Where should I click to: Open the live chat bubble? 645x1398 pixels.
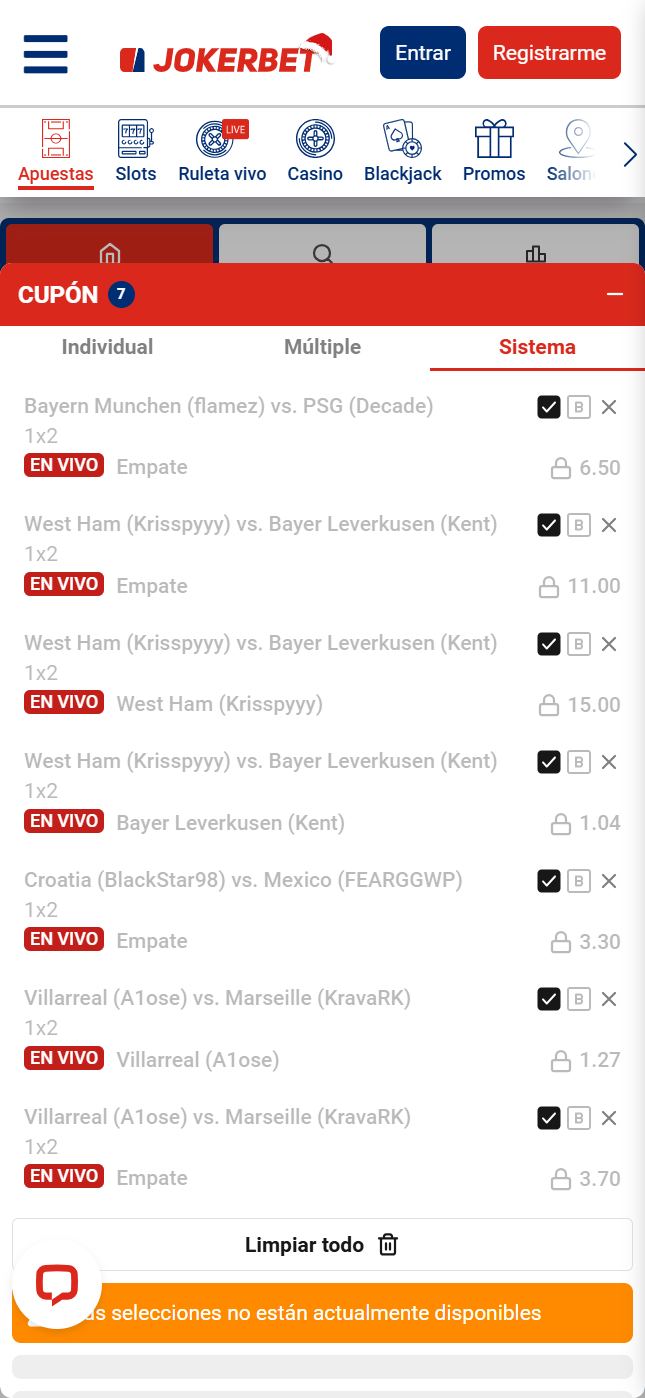tap(57, 1285)
